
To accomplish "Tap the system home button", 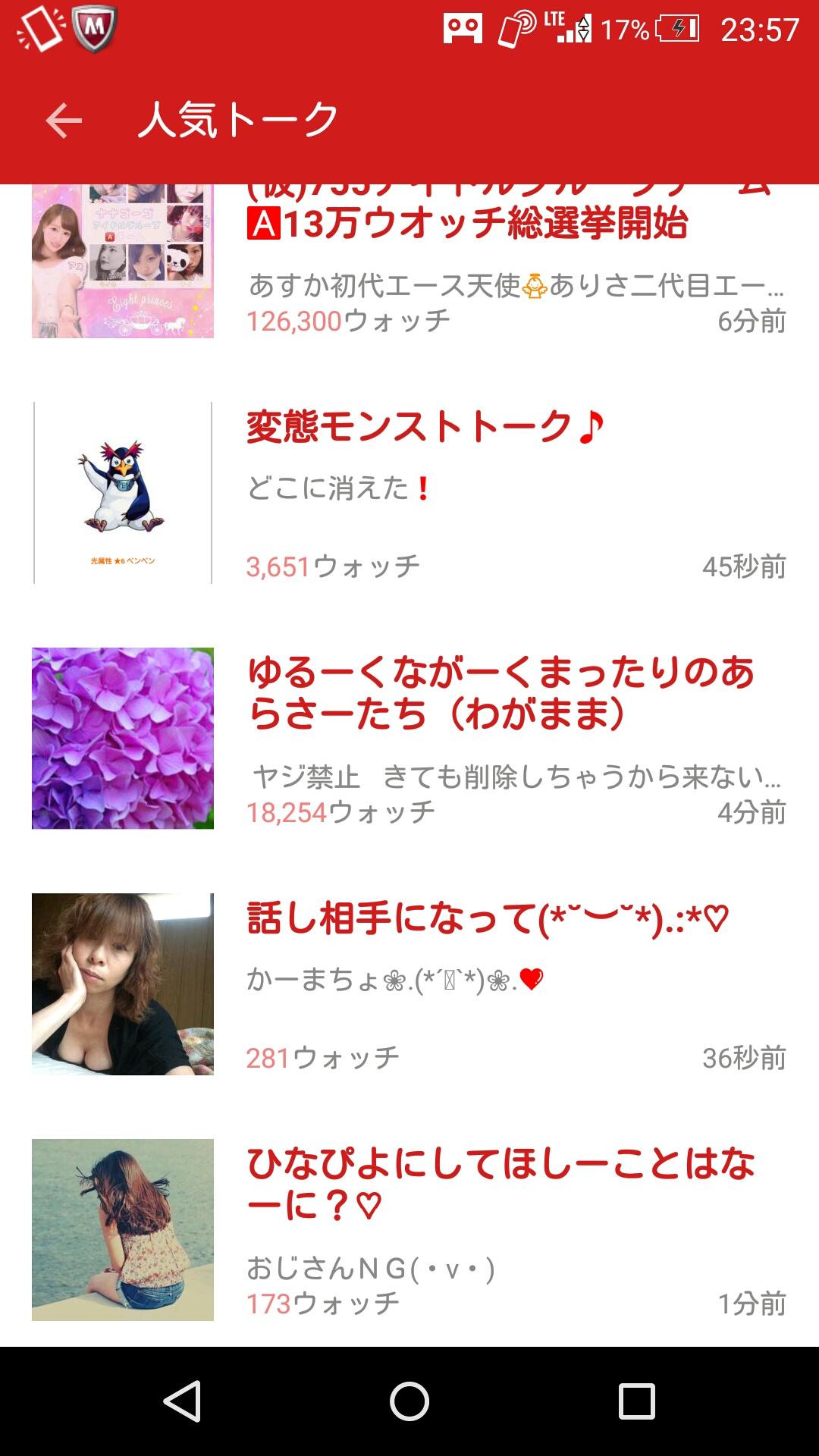I will [x=409, y=1401].
